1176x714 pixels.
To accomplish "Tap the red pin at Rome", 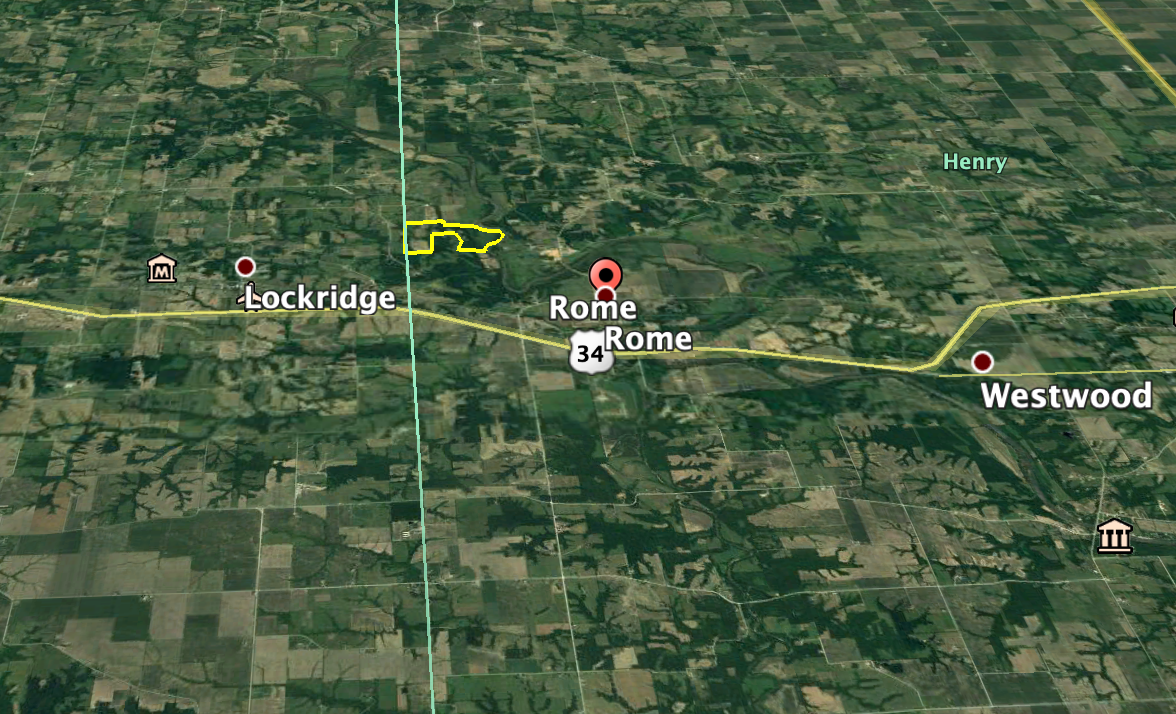I will click(x=606, y=275).
